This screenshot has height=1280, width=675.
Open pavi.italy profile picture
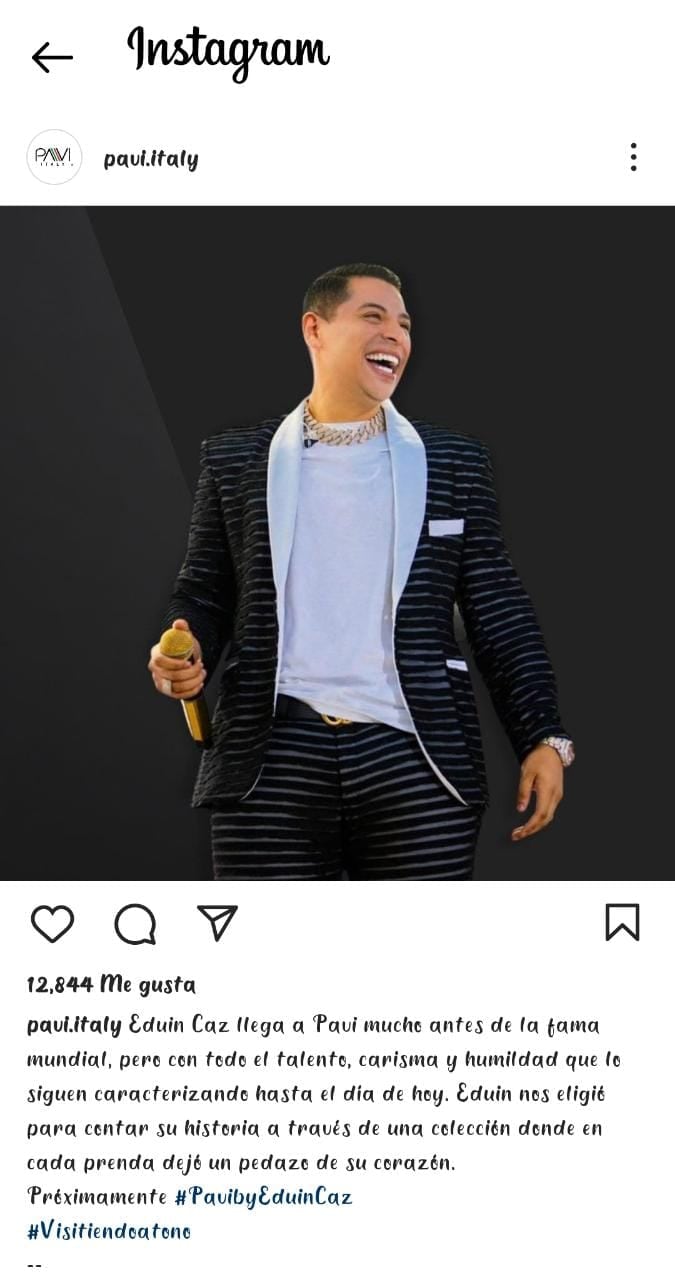(x=54, y=157)
